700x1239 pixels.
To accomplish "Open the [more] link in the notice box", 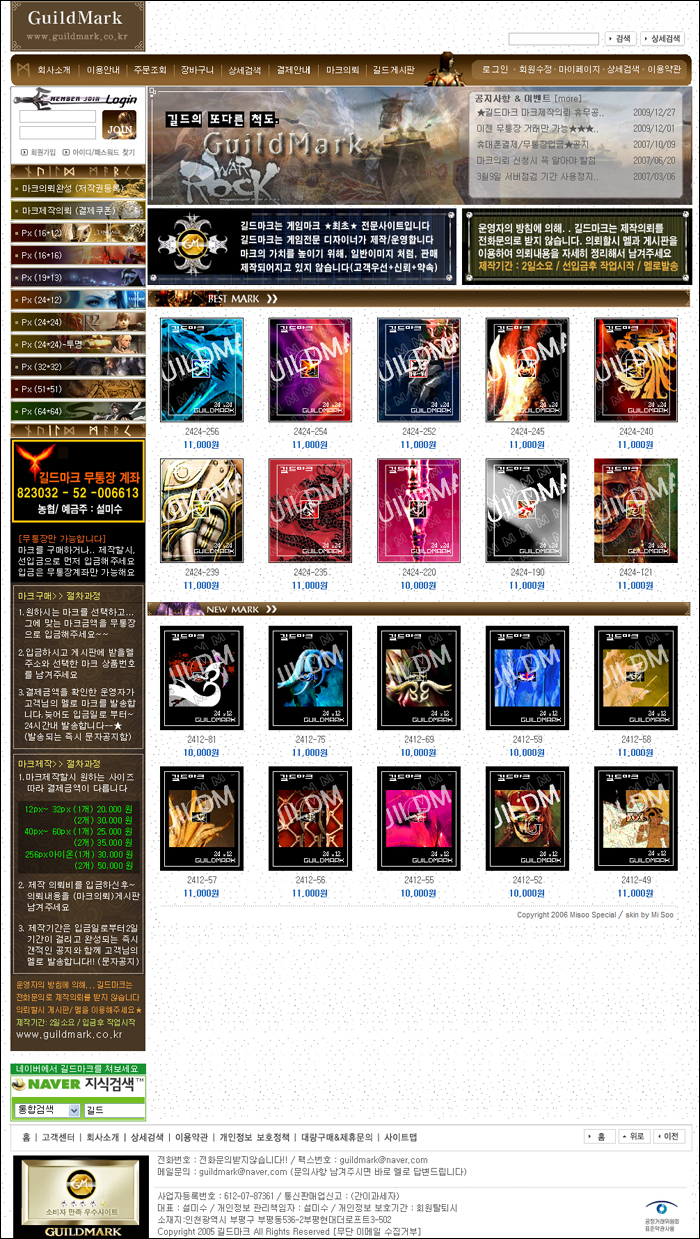I will coord(568,99).
